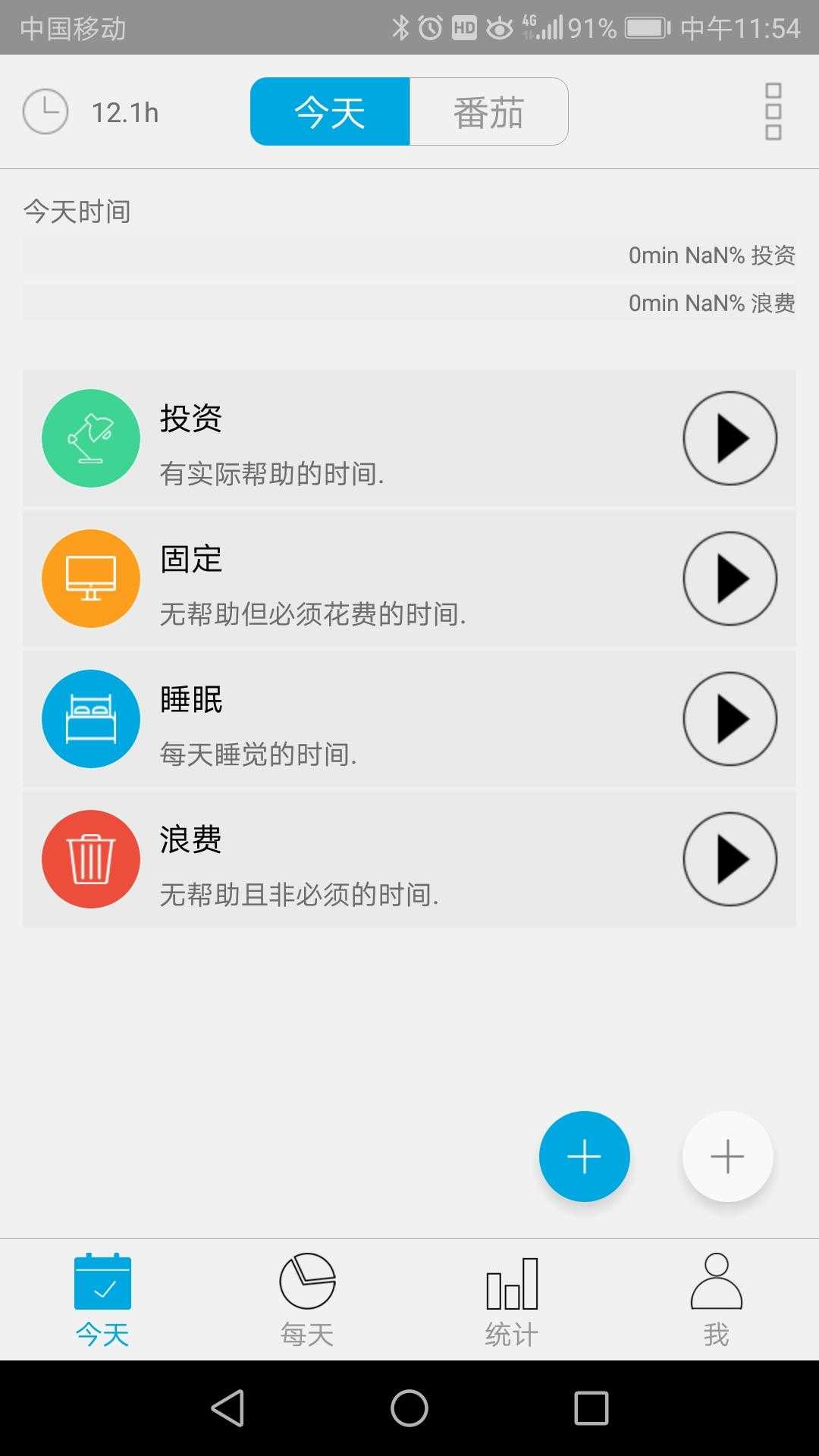The height and width of the screenshot is (1456, 819).
Task: Tap the clock icon beside 12.1h
Action: click(45, 112)
